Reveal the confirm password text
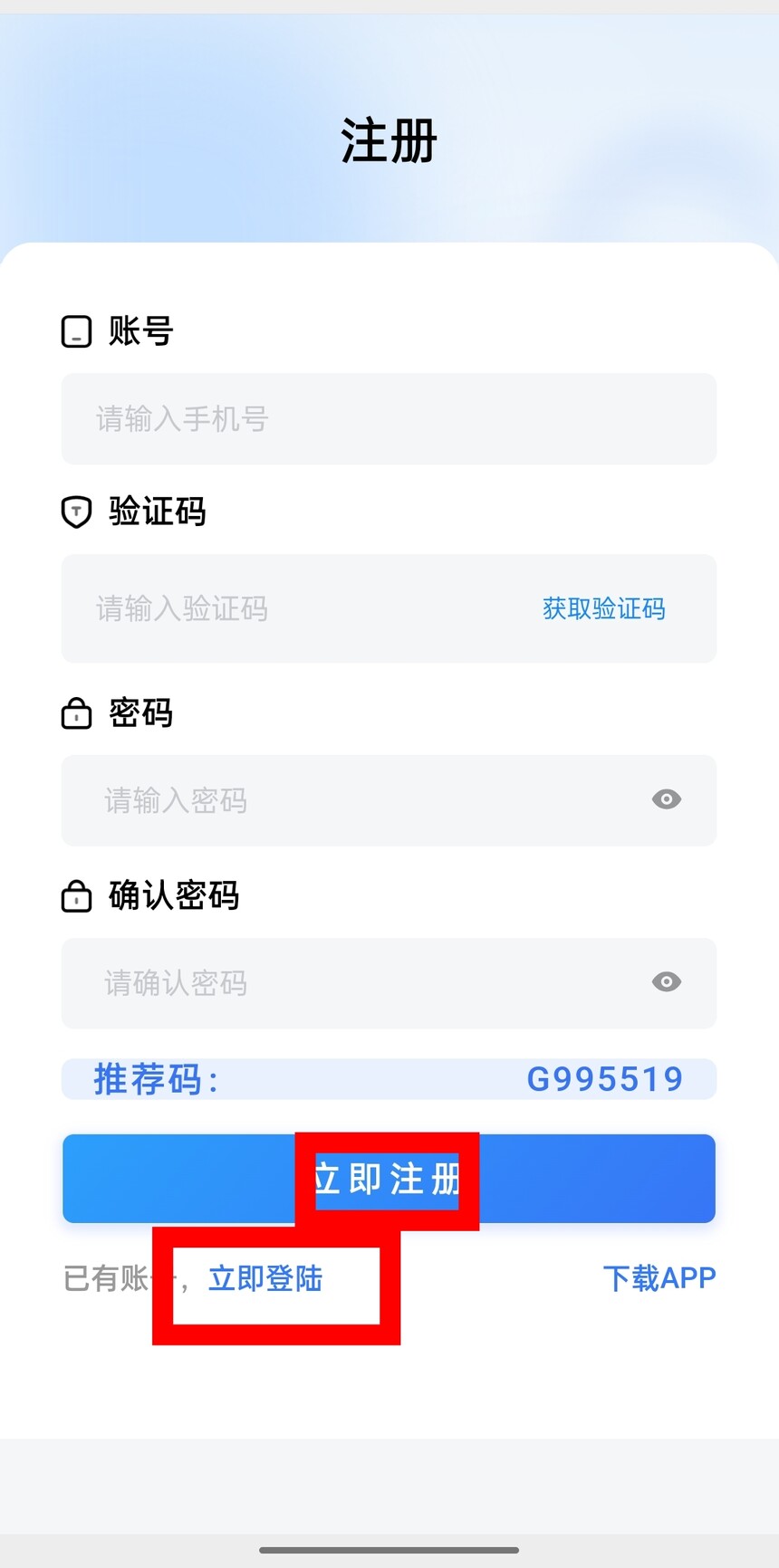Viewport: 779px width, 1568px height. pos(667,982)
